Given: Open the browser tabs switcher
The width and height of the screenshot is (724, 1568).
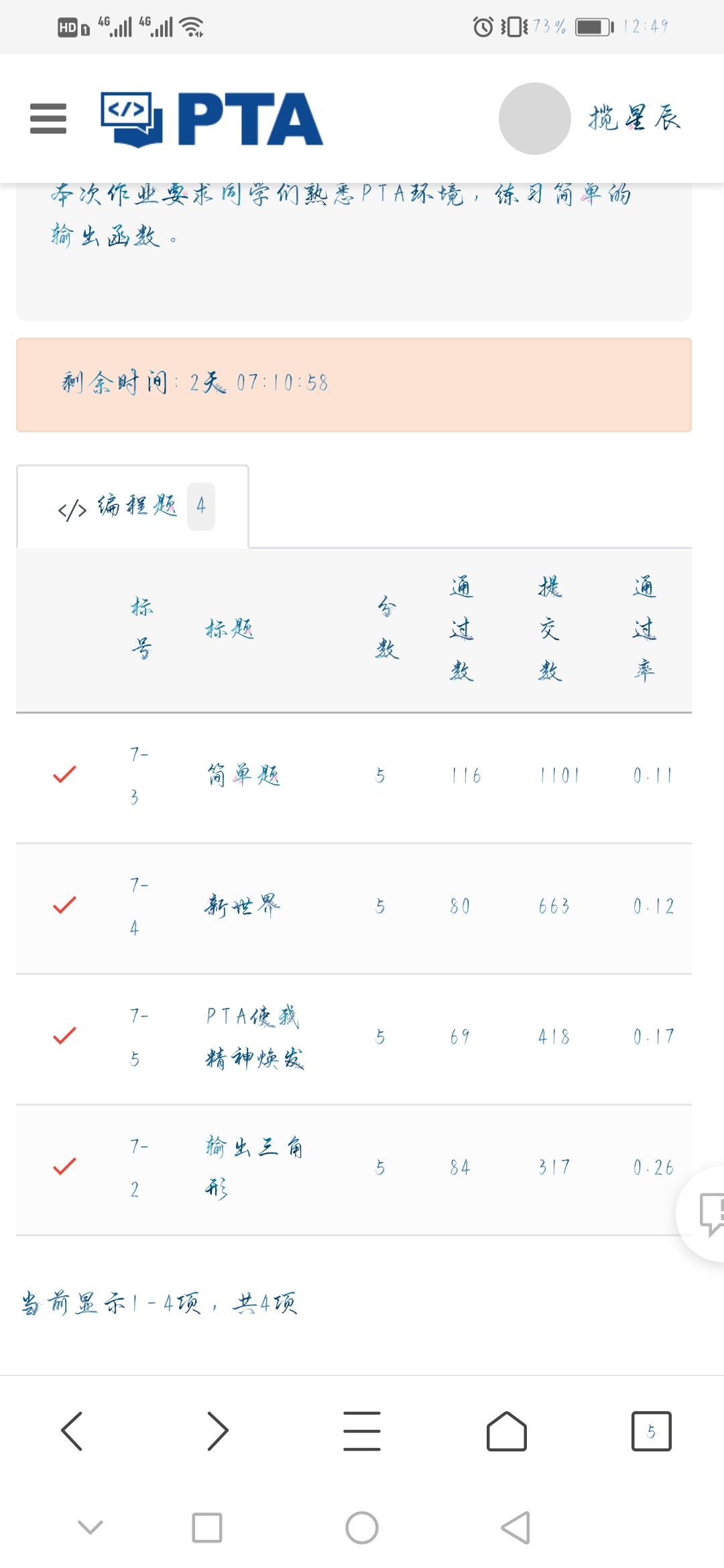Looking at the screenshot, I should point(651,1431).
